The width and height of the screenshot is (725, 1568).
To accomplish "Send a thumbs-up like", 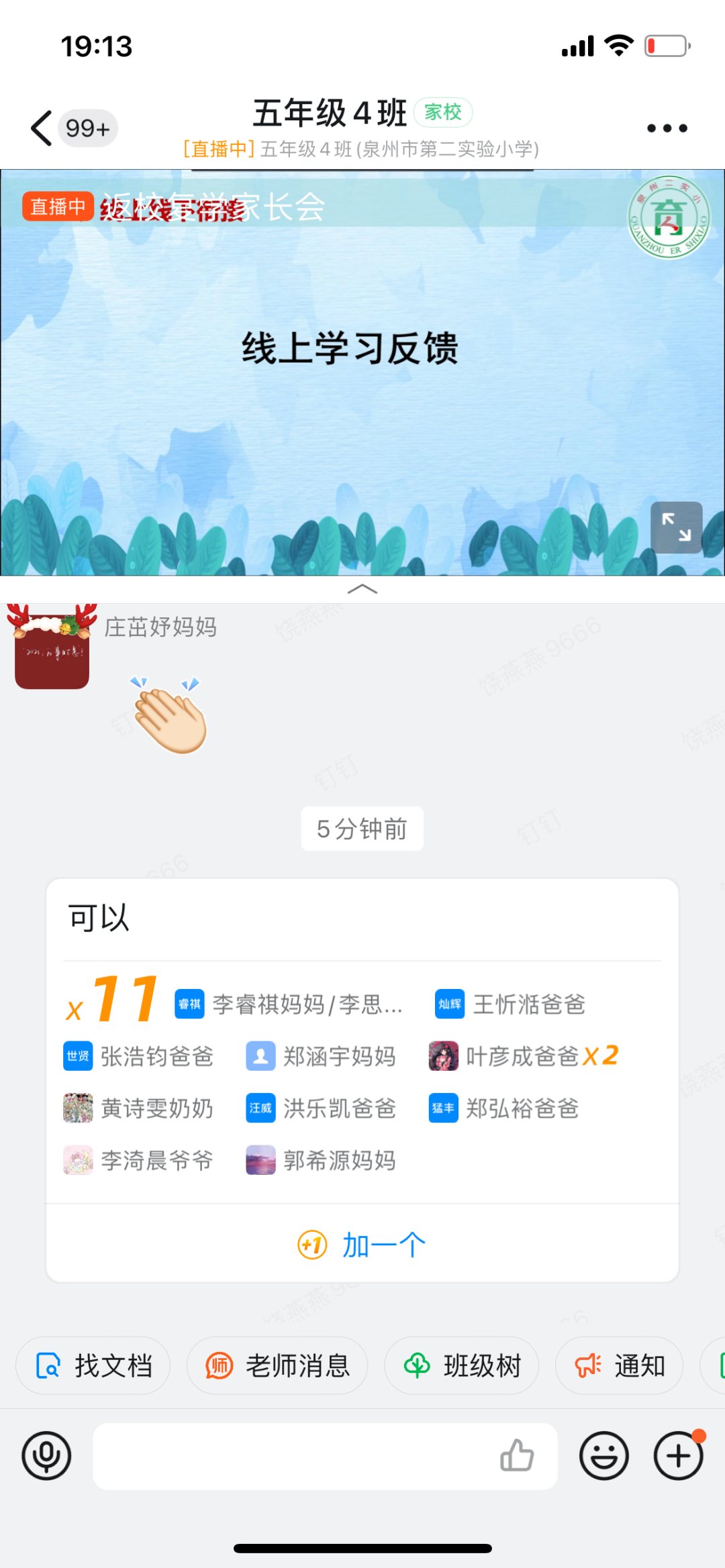I will pyautogui.click(x=517, y=1456).
